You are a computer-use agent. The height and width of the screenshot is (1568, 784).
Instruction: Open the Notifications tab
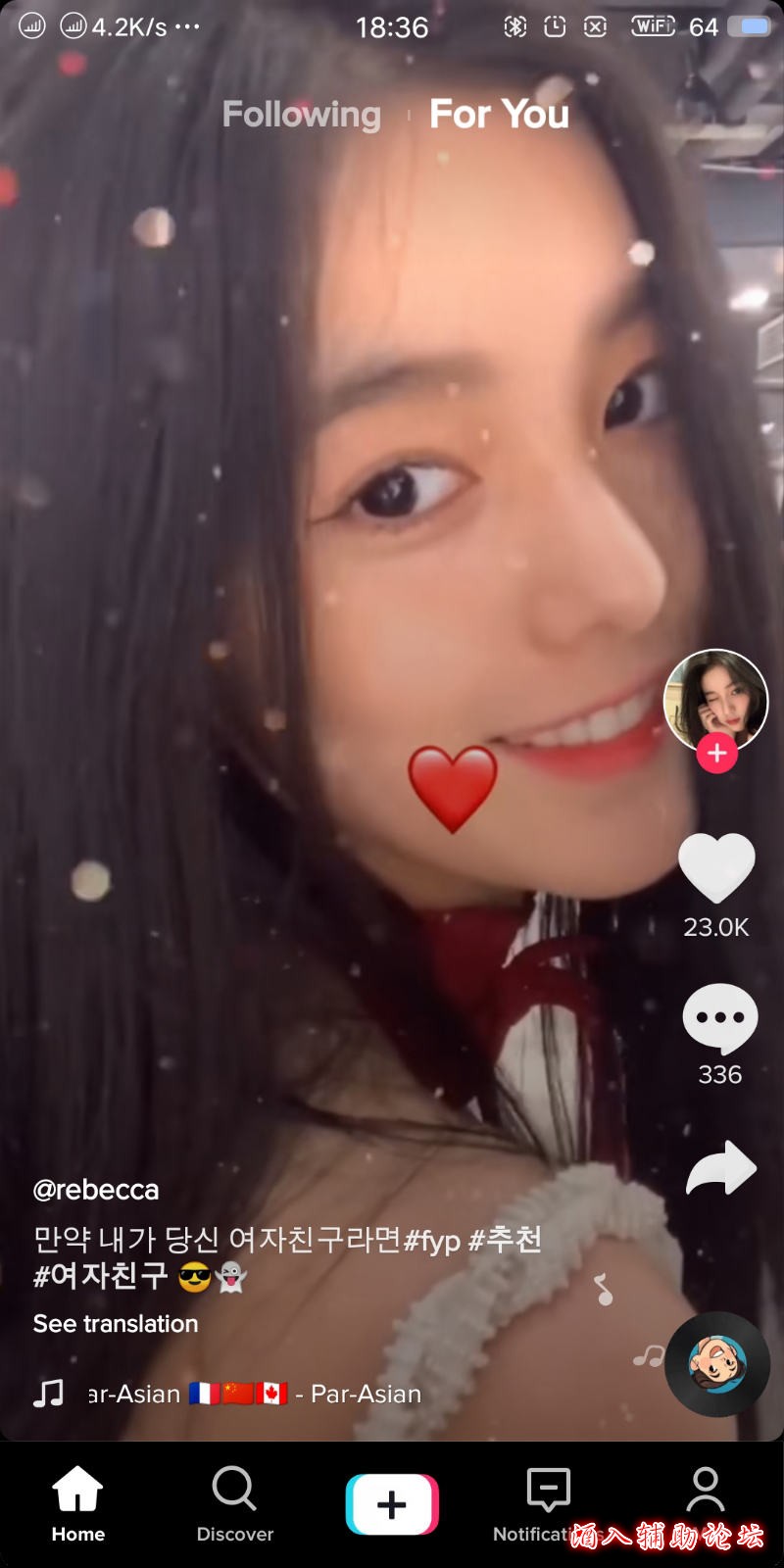548,1504
